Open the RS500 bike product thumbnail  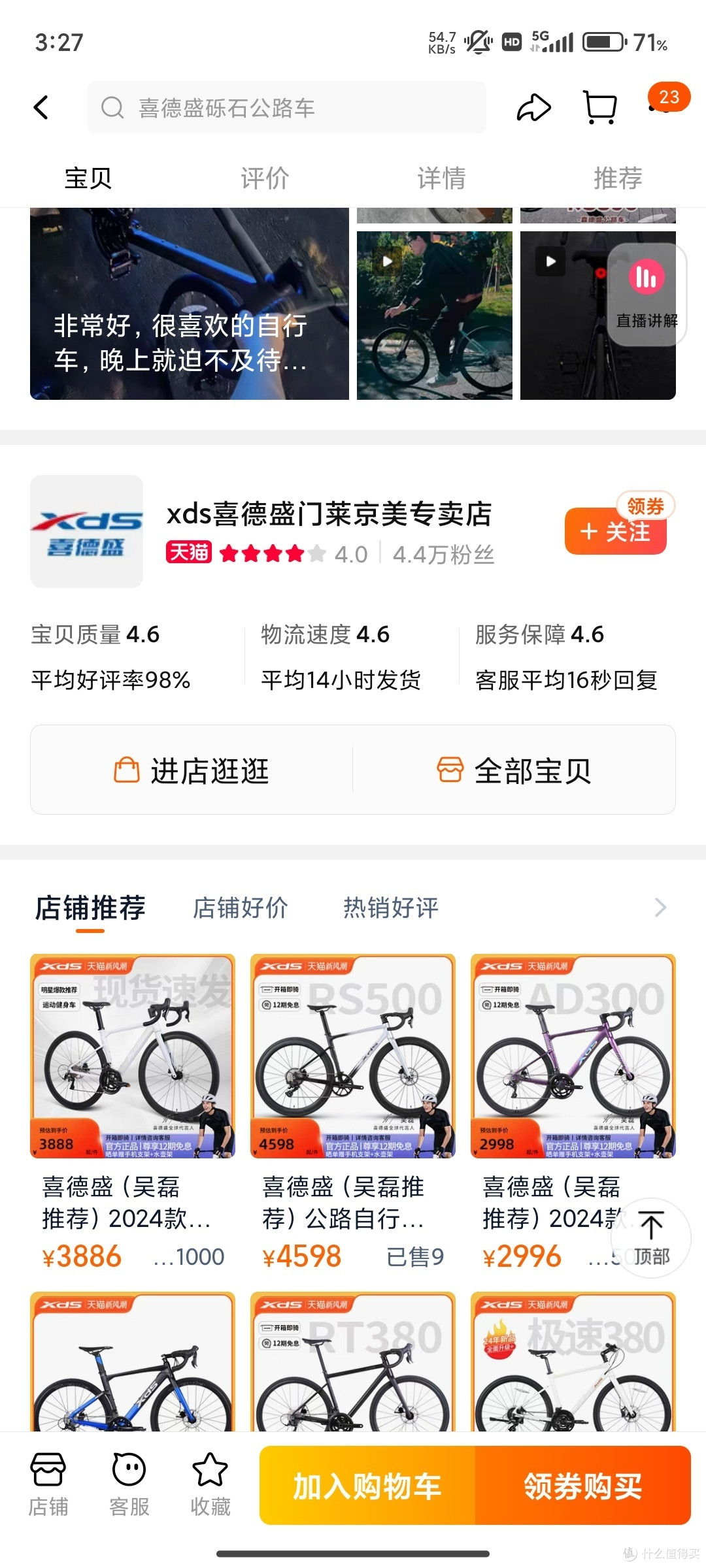(353, 1058)
